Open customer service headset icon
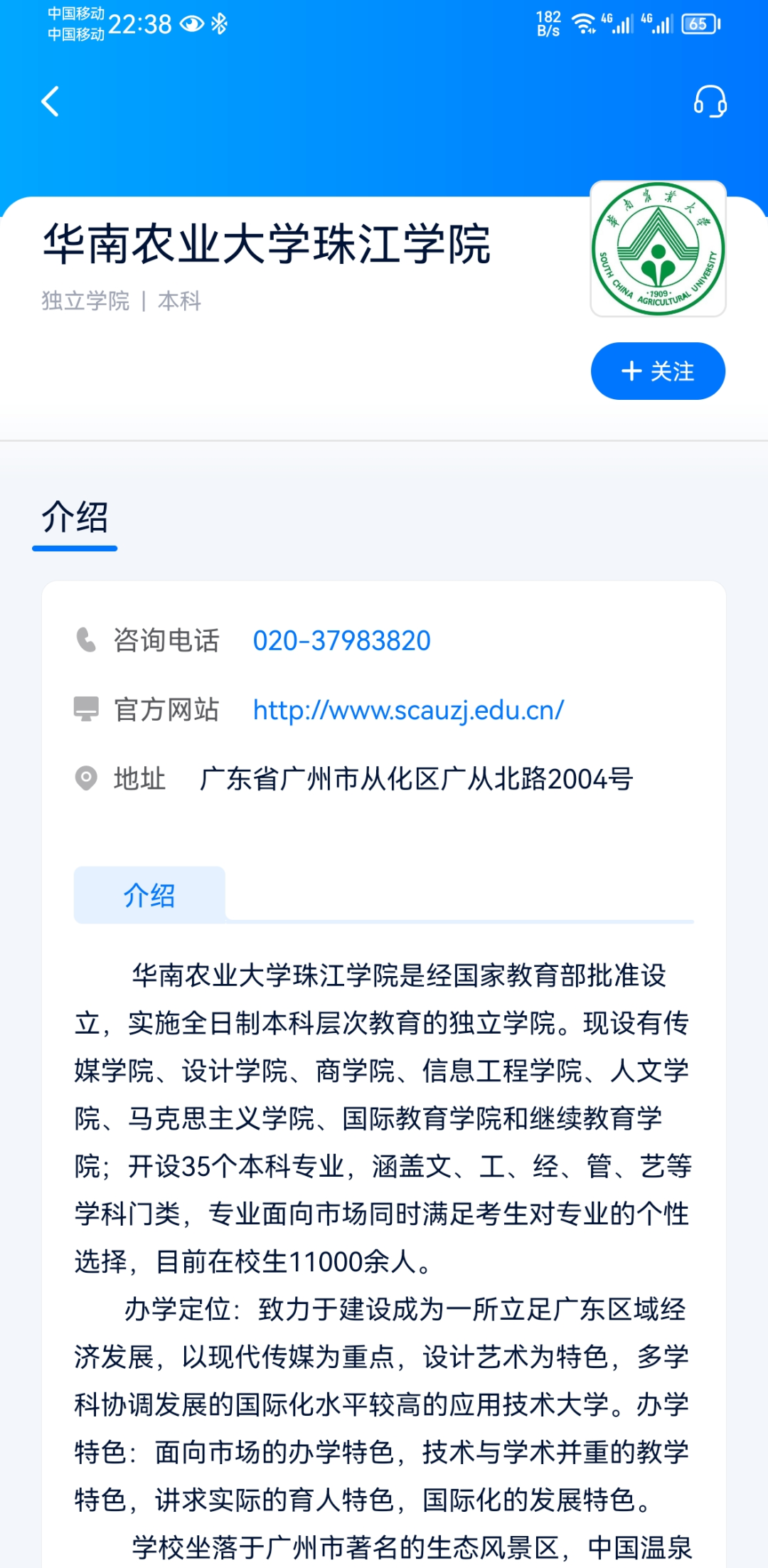This screenshot has height=1568, width=768. (710, 102)
